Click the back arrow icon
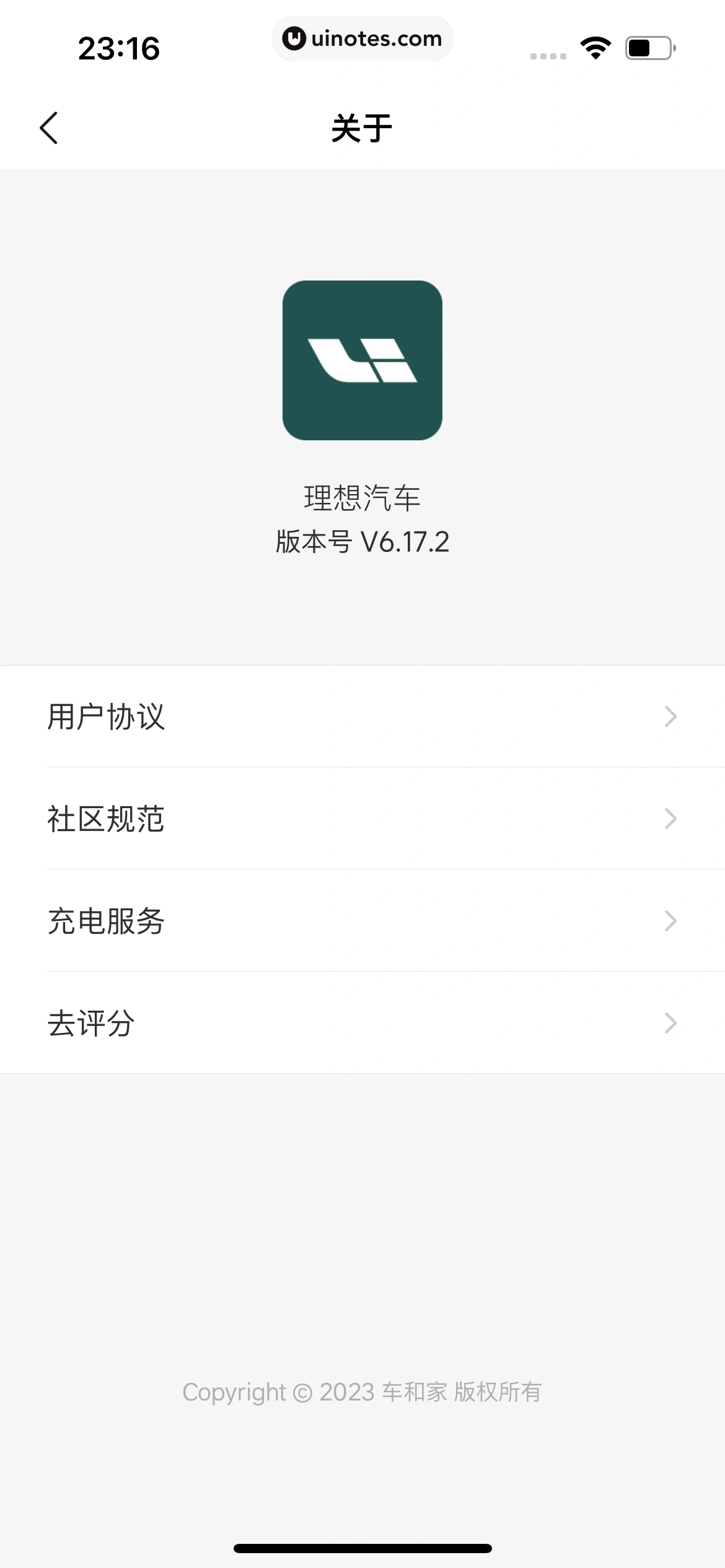This screenshot has width=725, height=1568. coord(48,128)
